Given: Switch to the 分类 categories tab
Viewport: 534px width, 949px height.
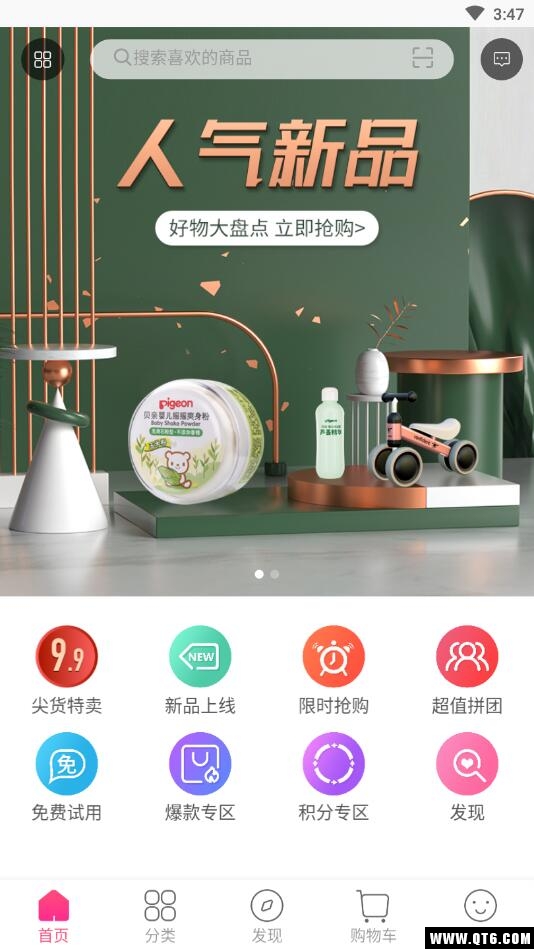Looking at the screenshot, I should click(160, 916).
